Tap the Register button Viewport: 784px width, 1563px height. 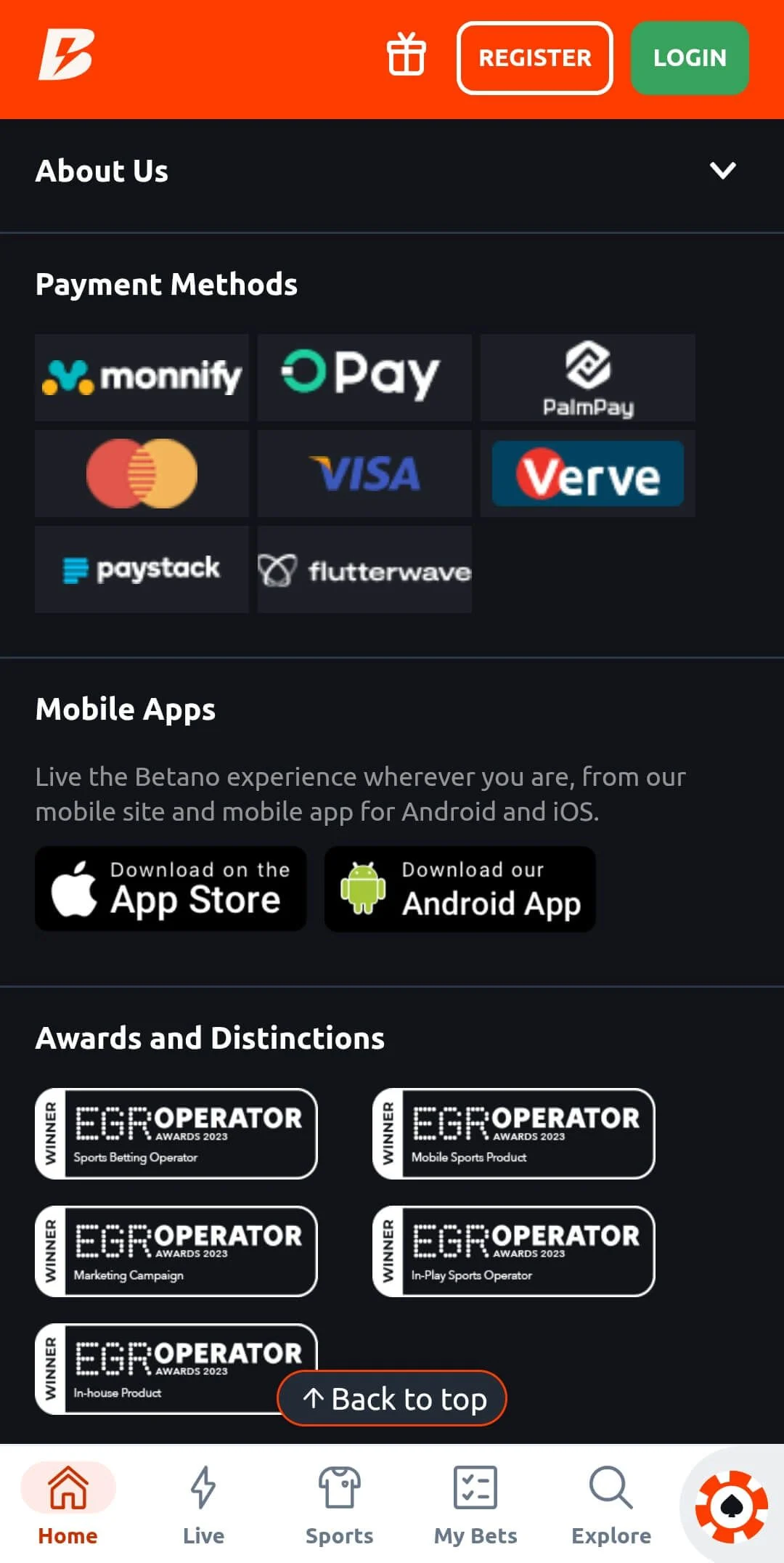pyautogui.click(x=534, y=58)
